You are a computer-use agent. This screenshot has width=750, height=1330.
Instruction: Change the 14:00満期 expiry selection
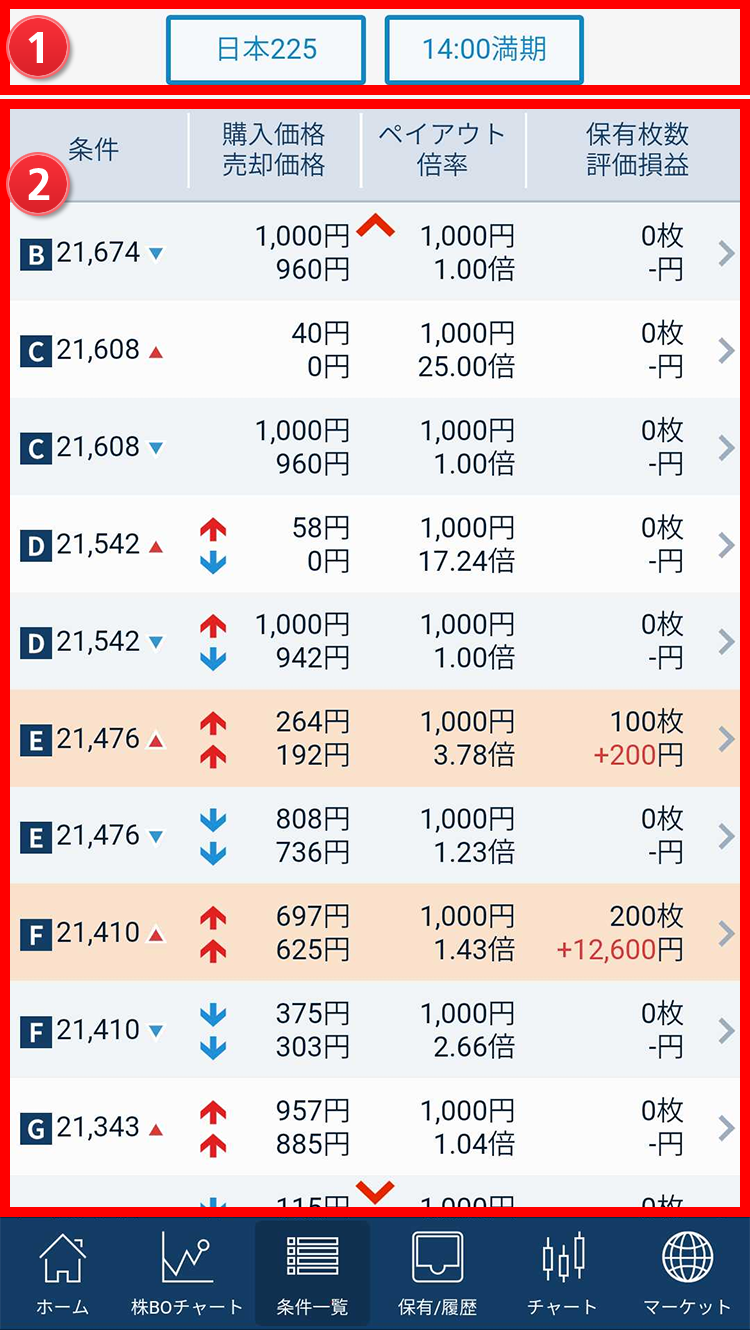(x=484, y=49)
